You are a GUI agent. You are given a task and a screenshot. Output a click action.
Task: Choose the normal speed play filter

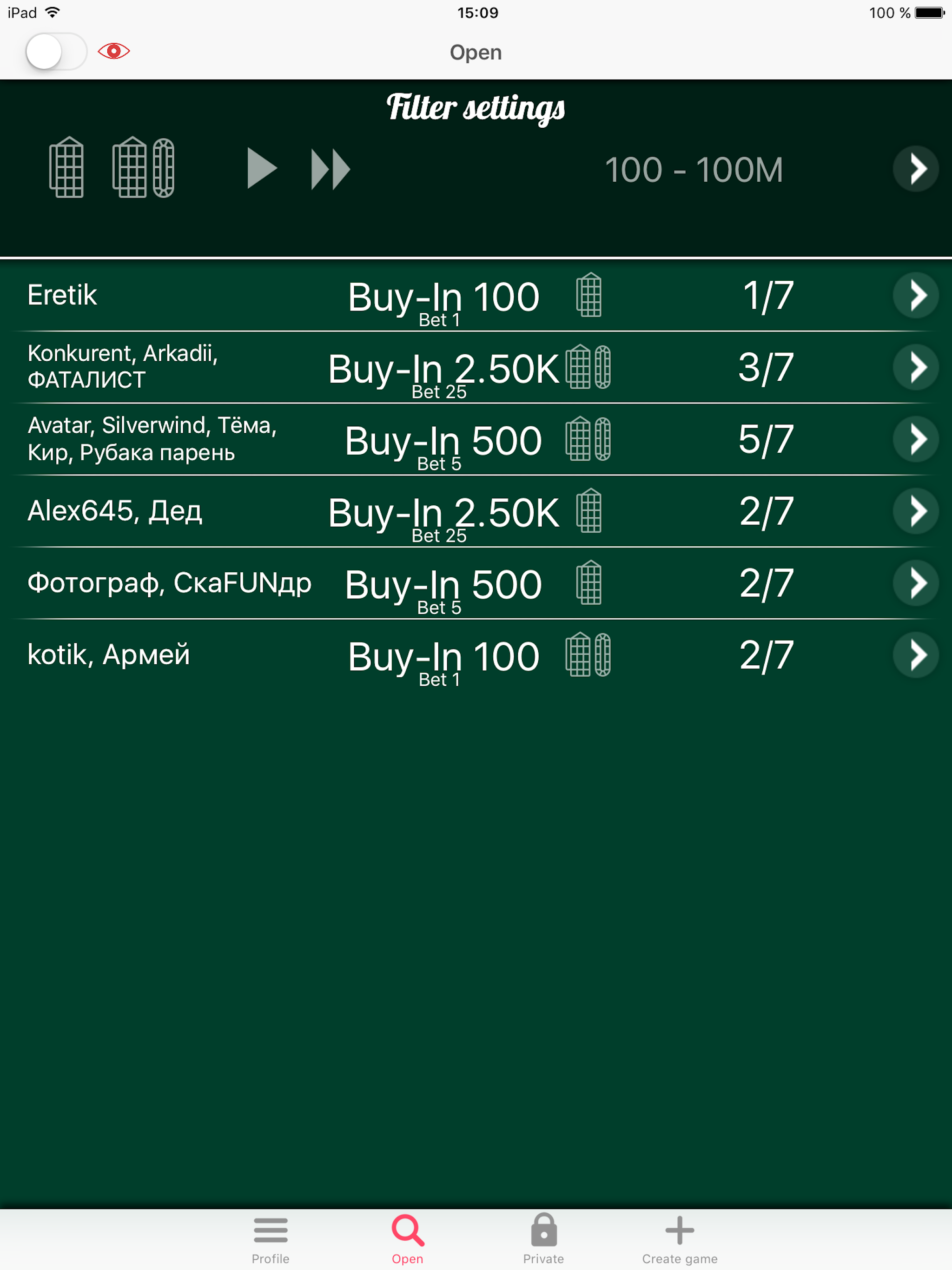coord(262,168)
